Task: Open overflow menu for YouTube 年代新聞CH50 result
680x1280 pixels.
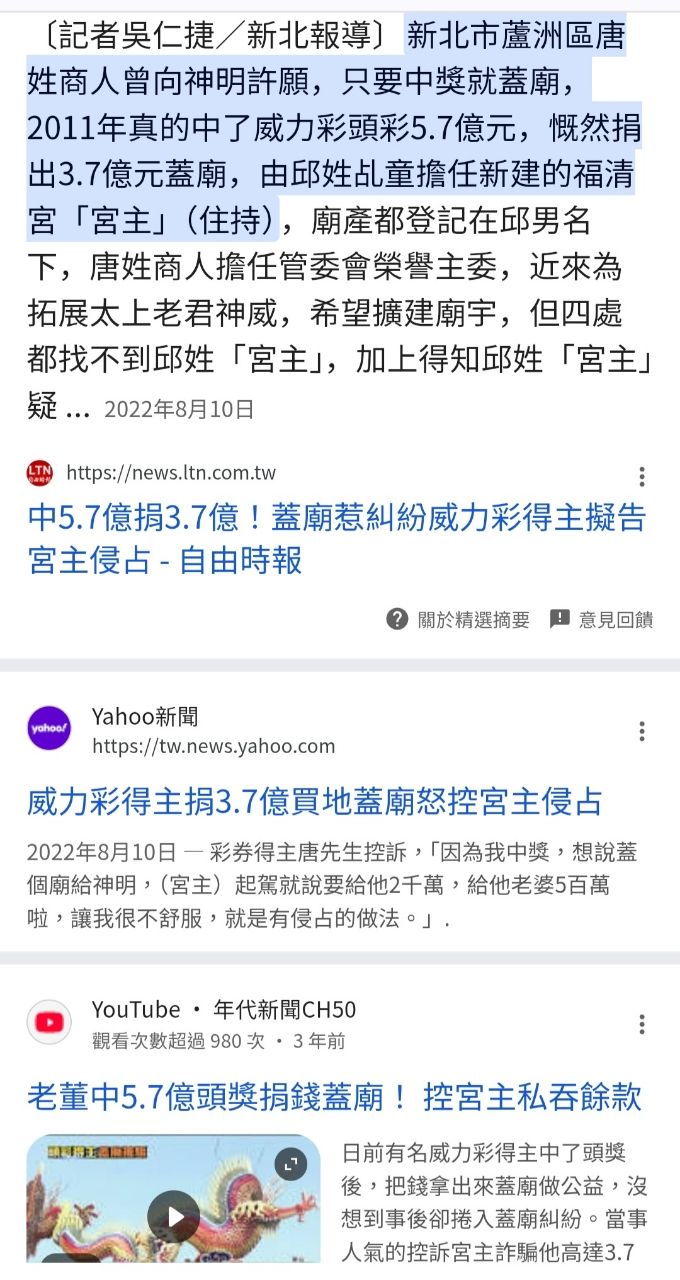Action: pos(642,1023)
